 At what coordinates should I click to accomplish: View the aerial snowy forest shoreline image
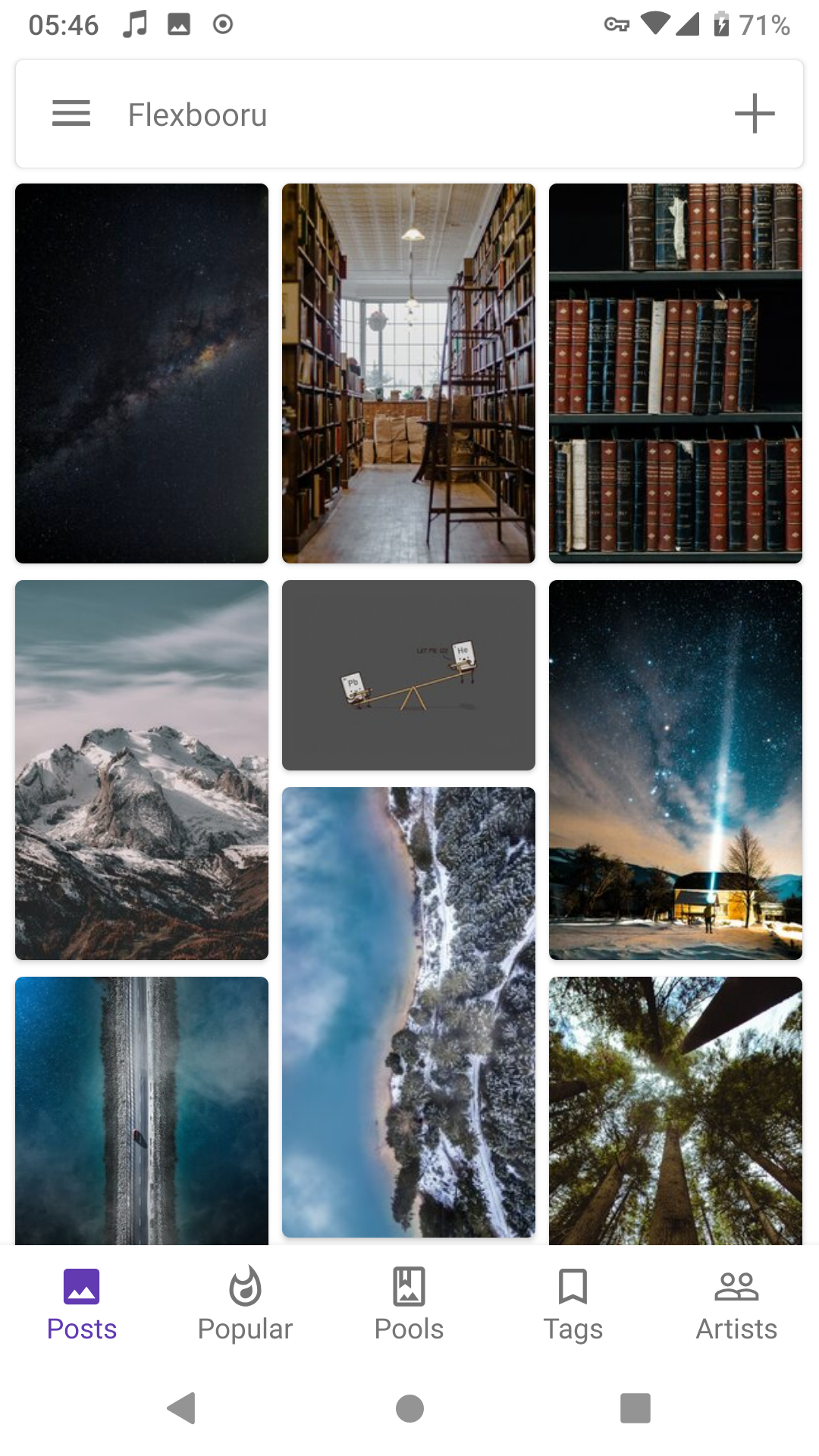pos(409,1012)
